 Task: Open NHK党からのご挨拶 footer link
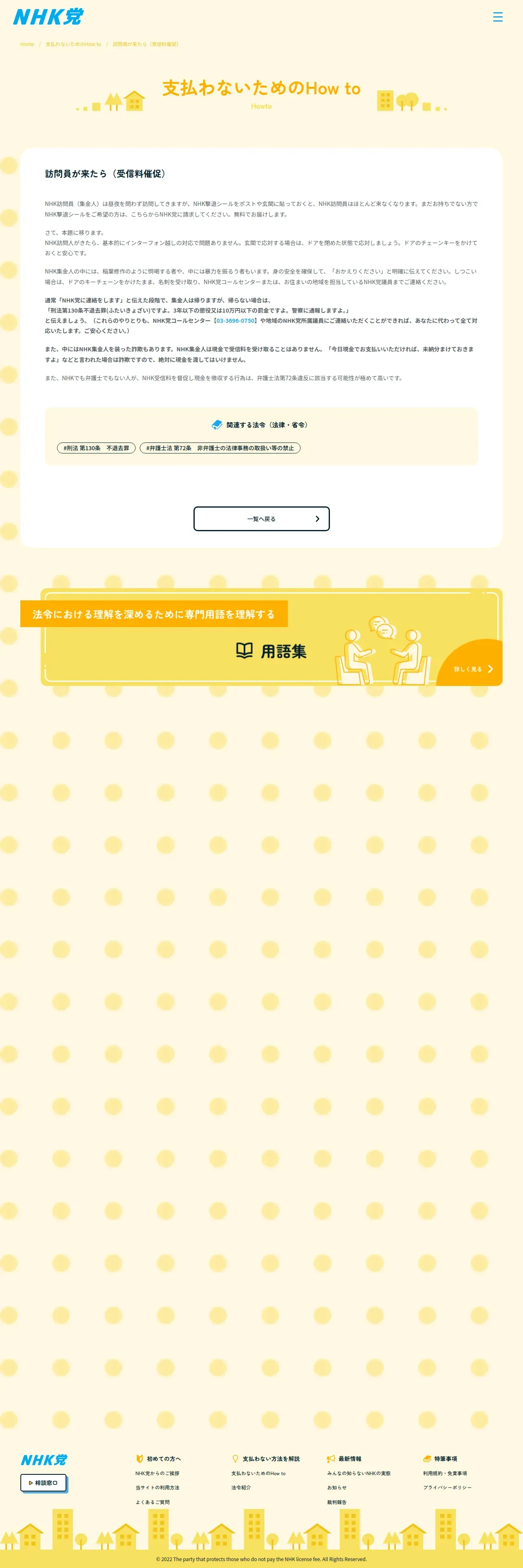pyautogui.click(x=157, y=1474)
